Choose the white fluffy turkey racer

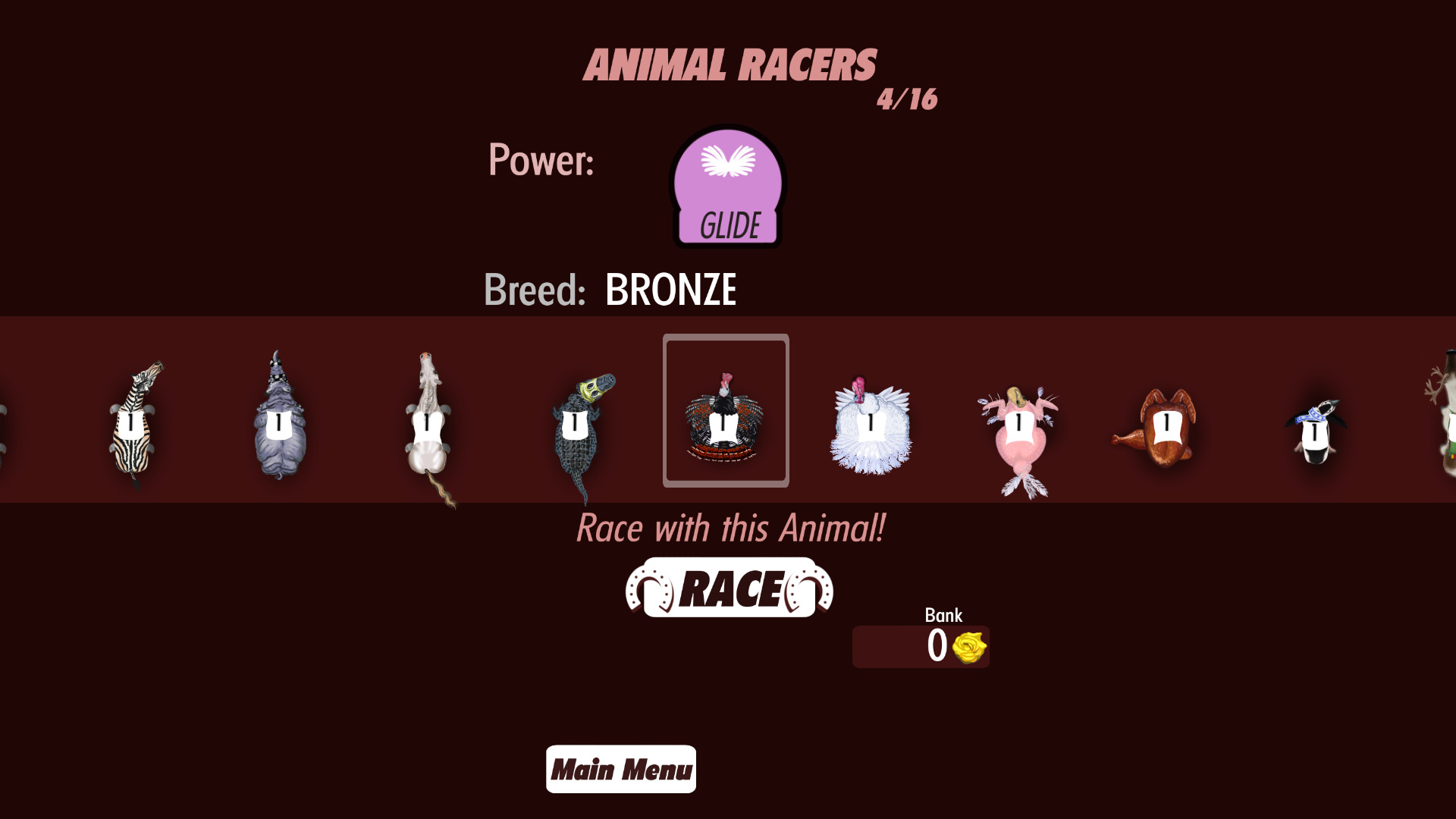[870, 428]
